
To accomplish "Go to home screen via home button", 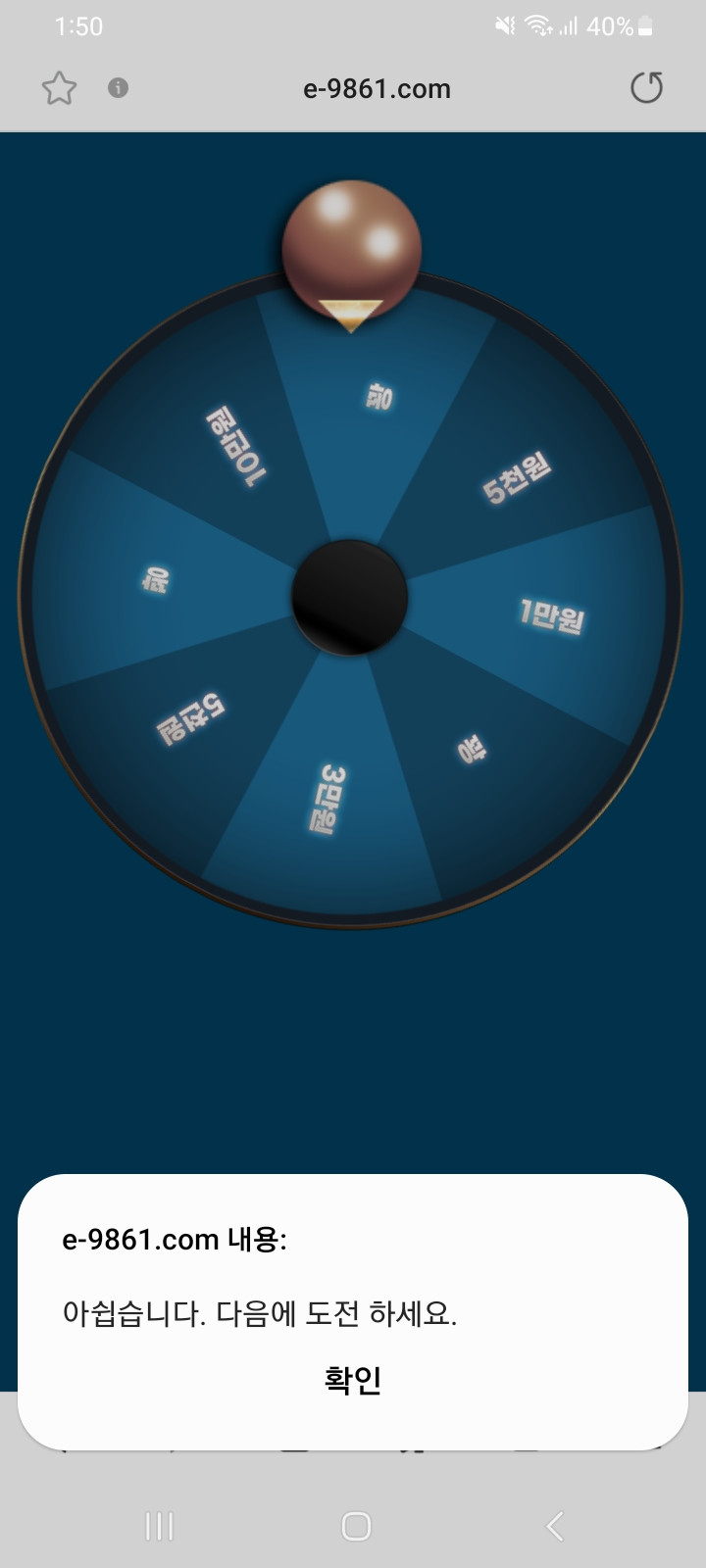I will pos(356,1526).
